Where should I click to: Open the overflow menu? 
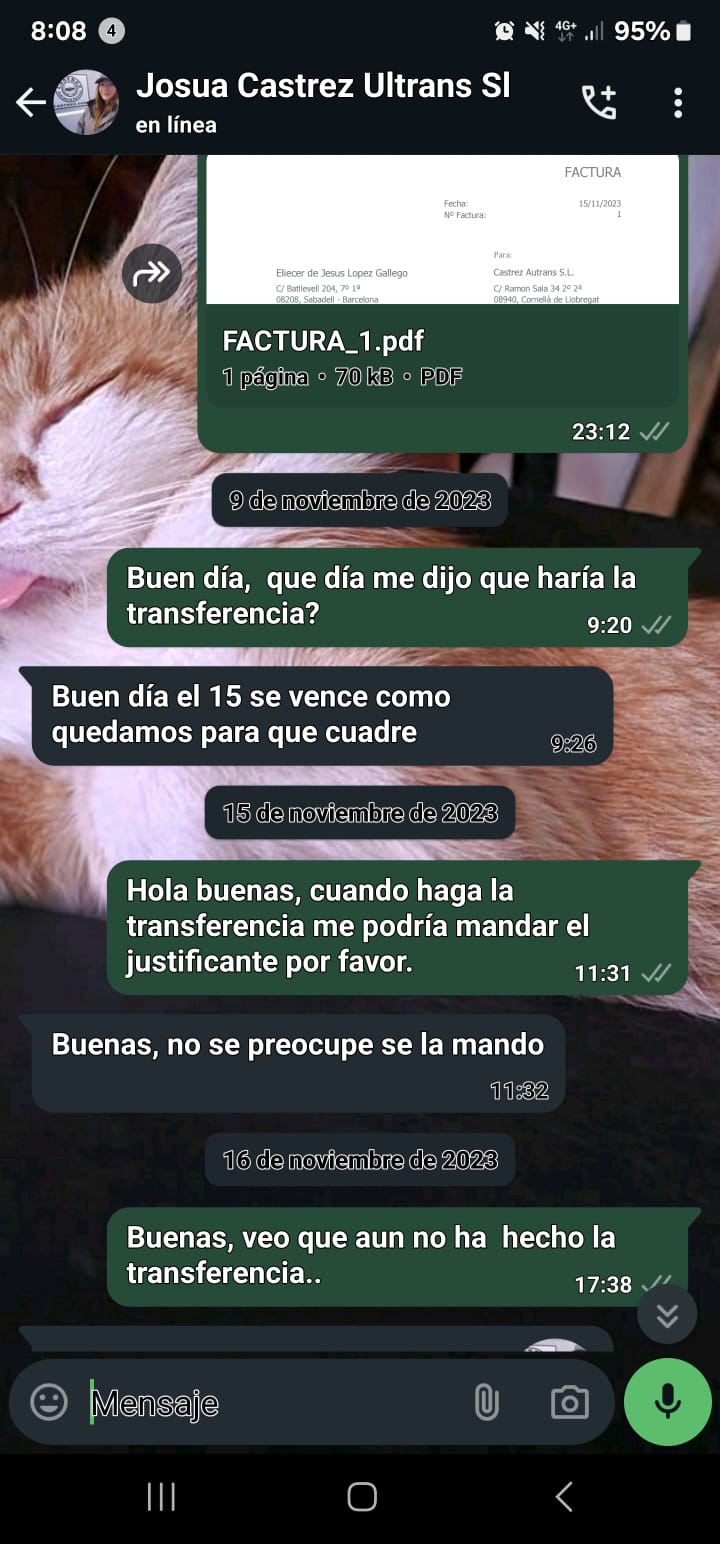[x=678, y=102]
